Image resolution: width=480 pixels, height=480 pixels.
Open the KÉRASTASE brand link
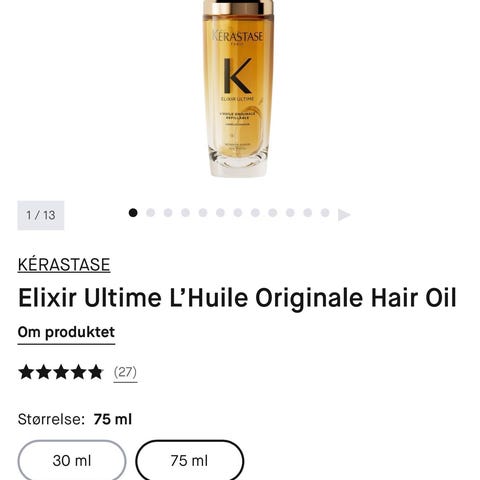64,265
